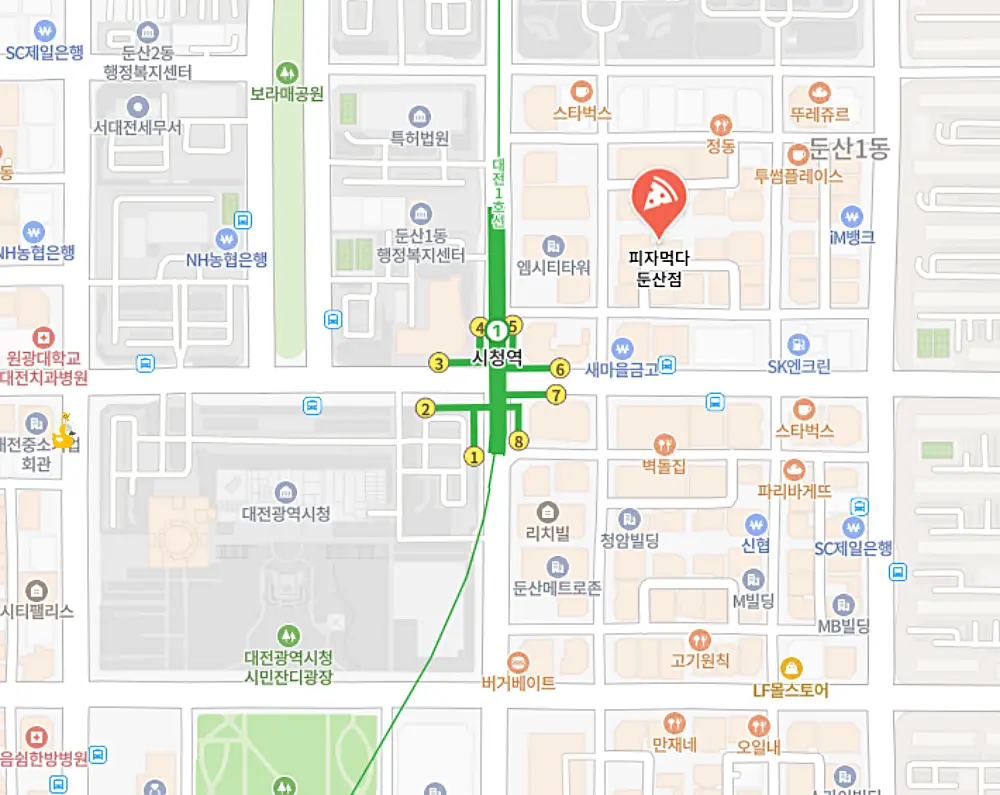
Task: Select the 둔산메트로존 building marker
Action: click(x=556, y=566)
